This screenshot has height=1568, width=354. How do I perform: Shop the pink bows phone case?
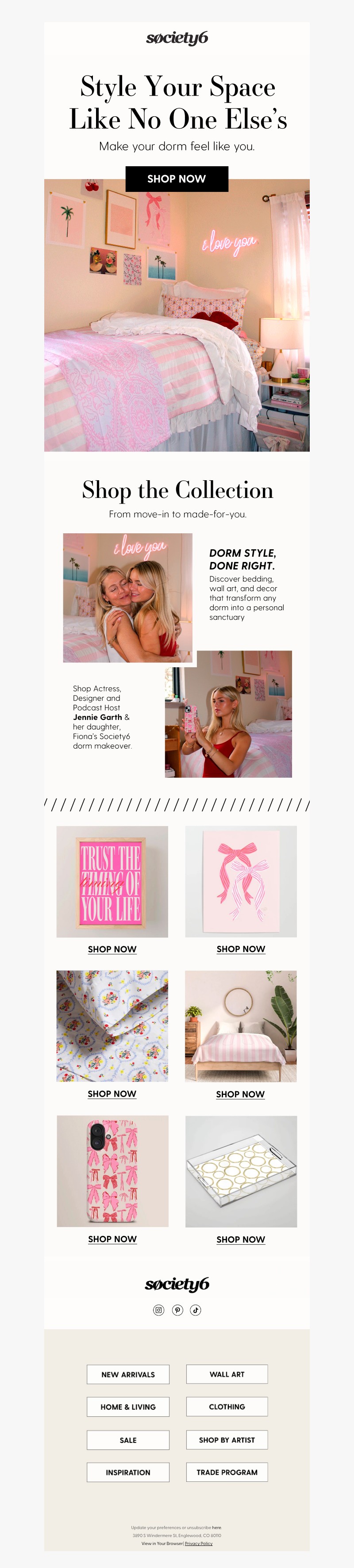pyautogui.click(x=112, y=1239)
